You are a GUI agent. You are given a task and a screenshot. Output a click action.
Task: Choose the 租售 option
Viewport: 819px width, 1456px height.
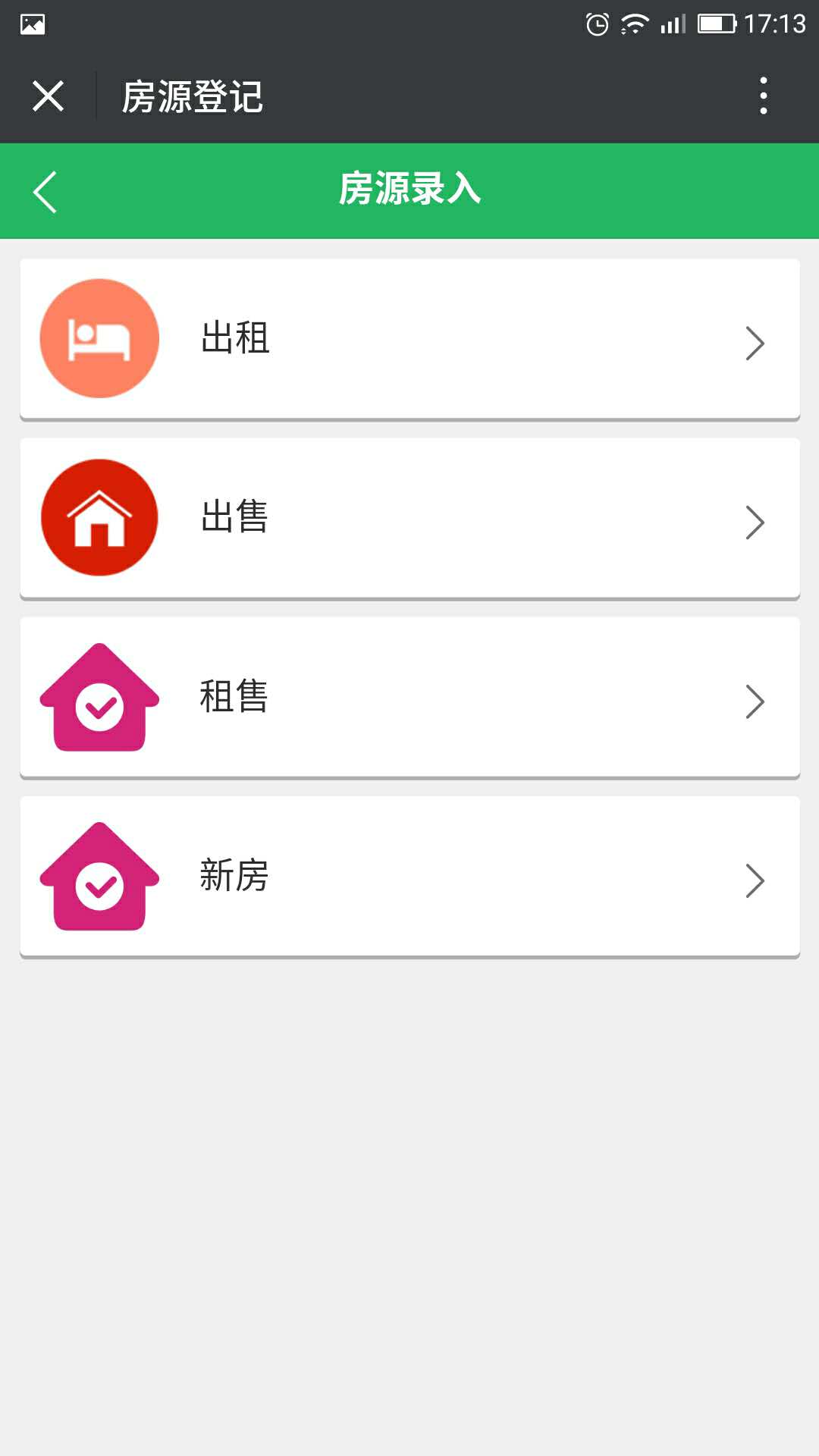click(x=409, y=697)
